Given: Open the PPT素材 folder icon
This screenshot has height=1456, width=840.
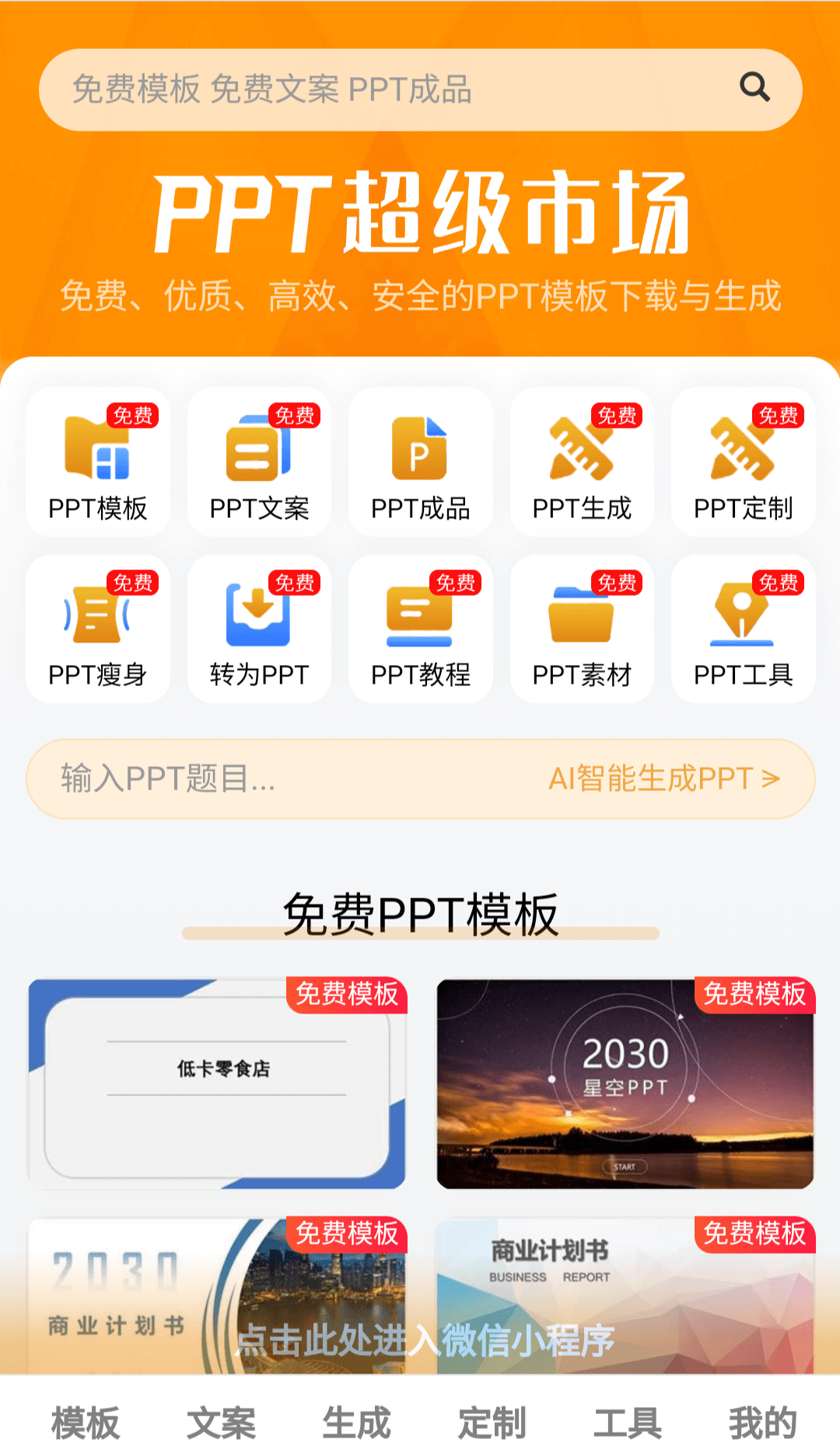Looking at the screenshot, I should pyautogui.click(x=582, y=628).
